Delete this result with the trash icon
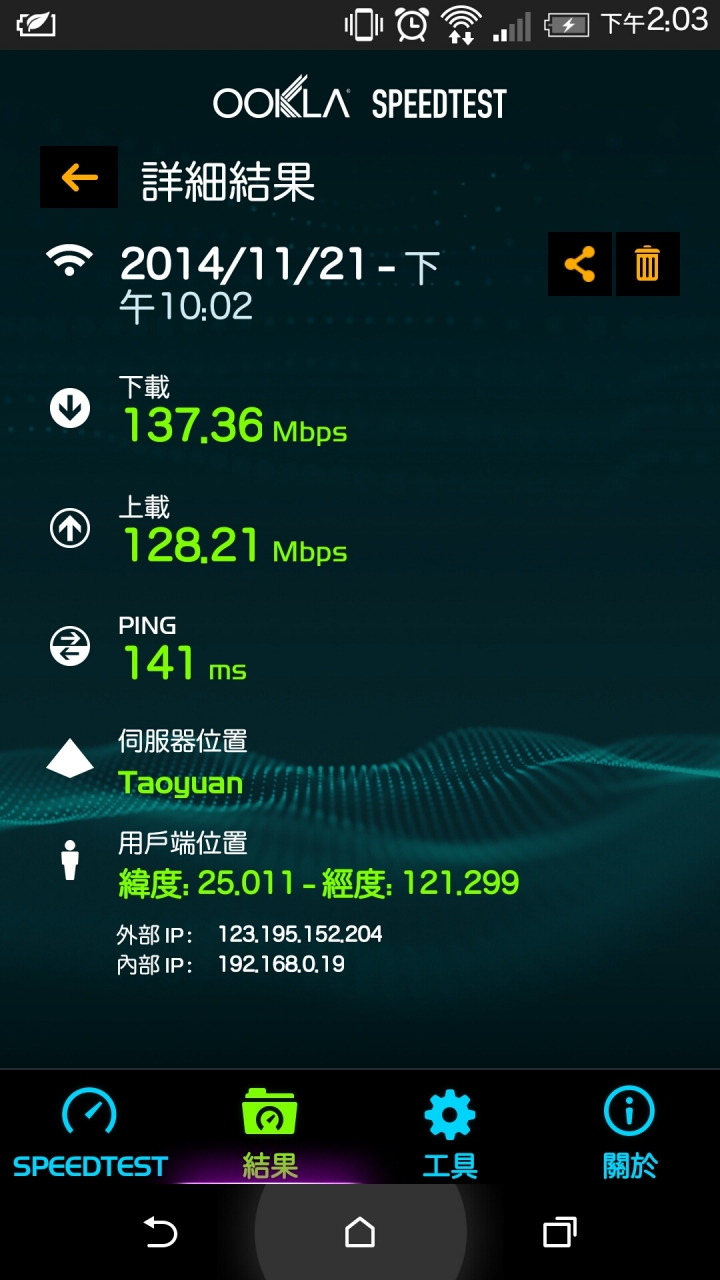 point(648,264)
